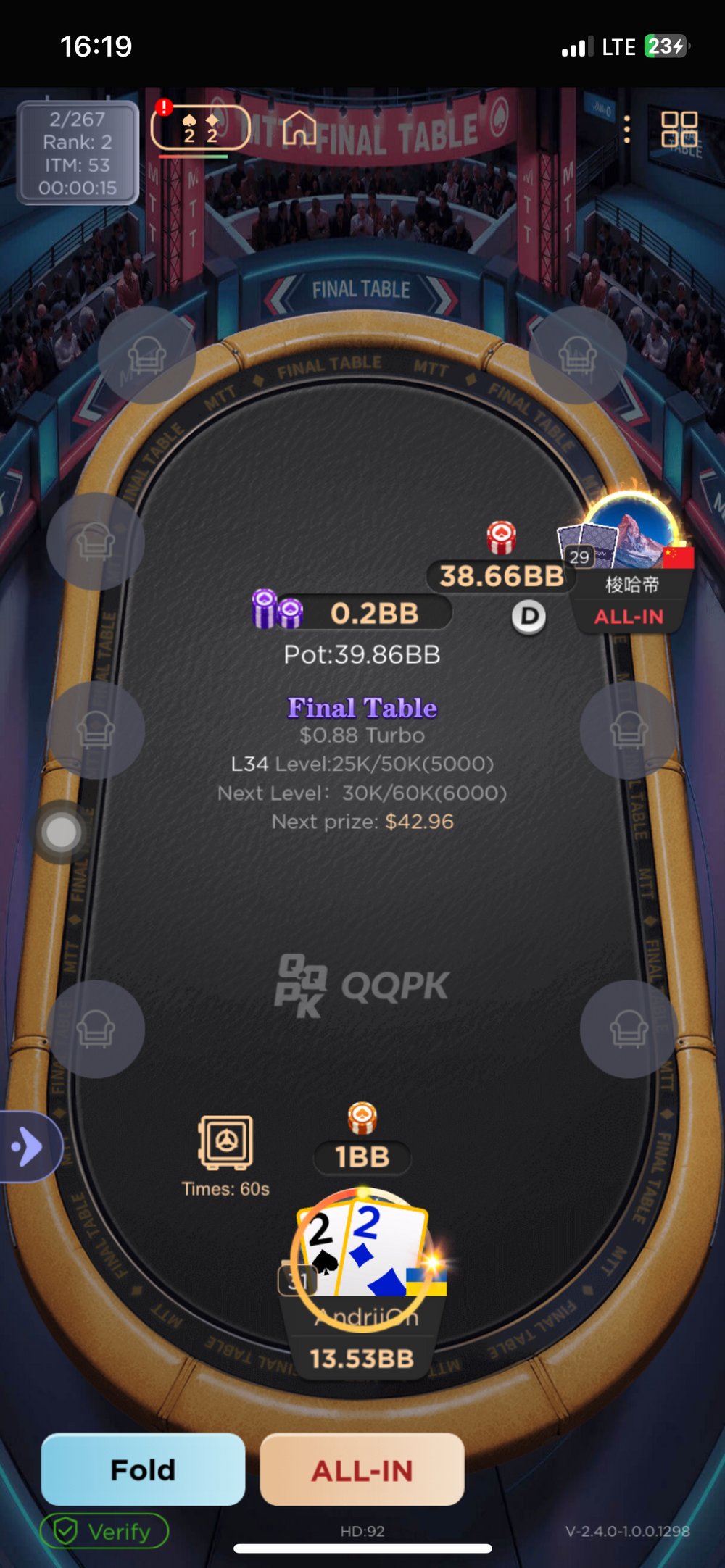Screen dimensions: 725x1568
Task: Fold the current hand
Action: pos(143,1469)
